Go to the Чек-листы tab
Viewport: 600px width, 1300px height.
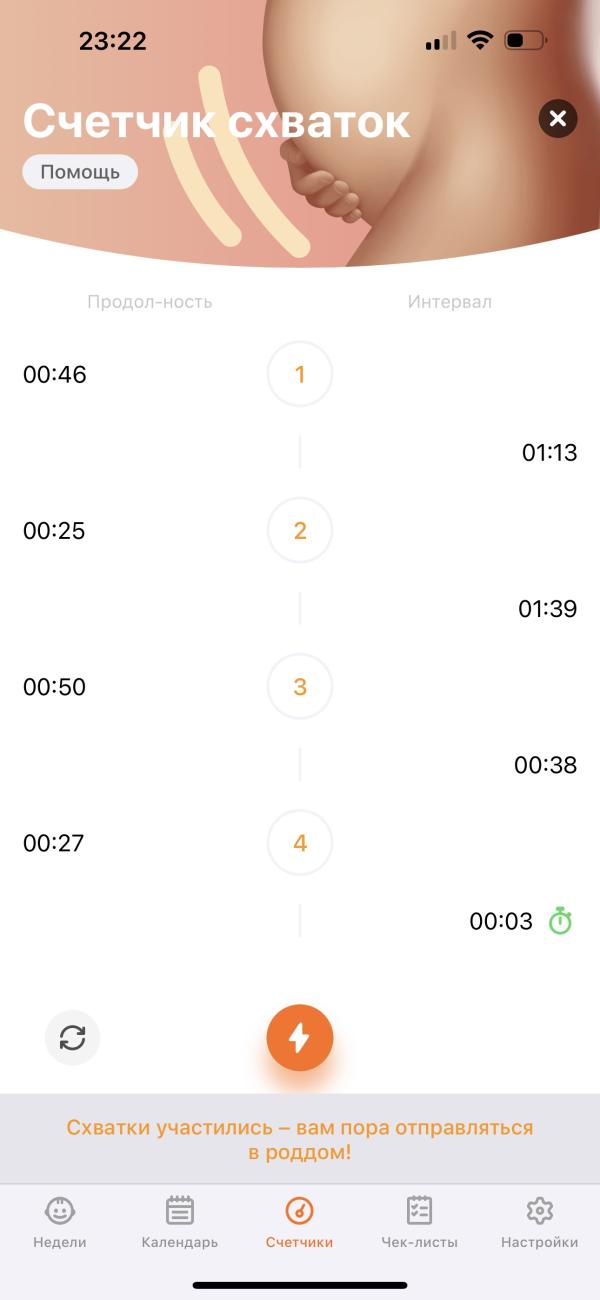(420, 1223)
